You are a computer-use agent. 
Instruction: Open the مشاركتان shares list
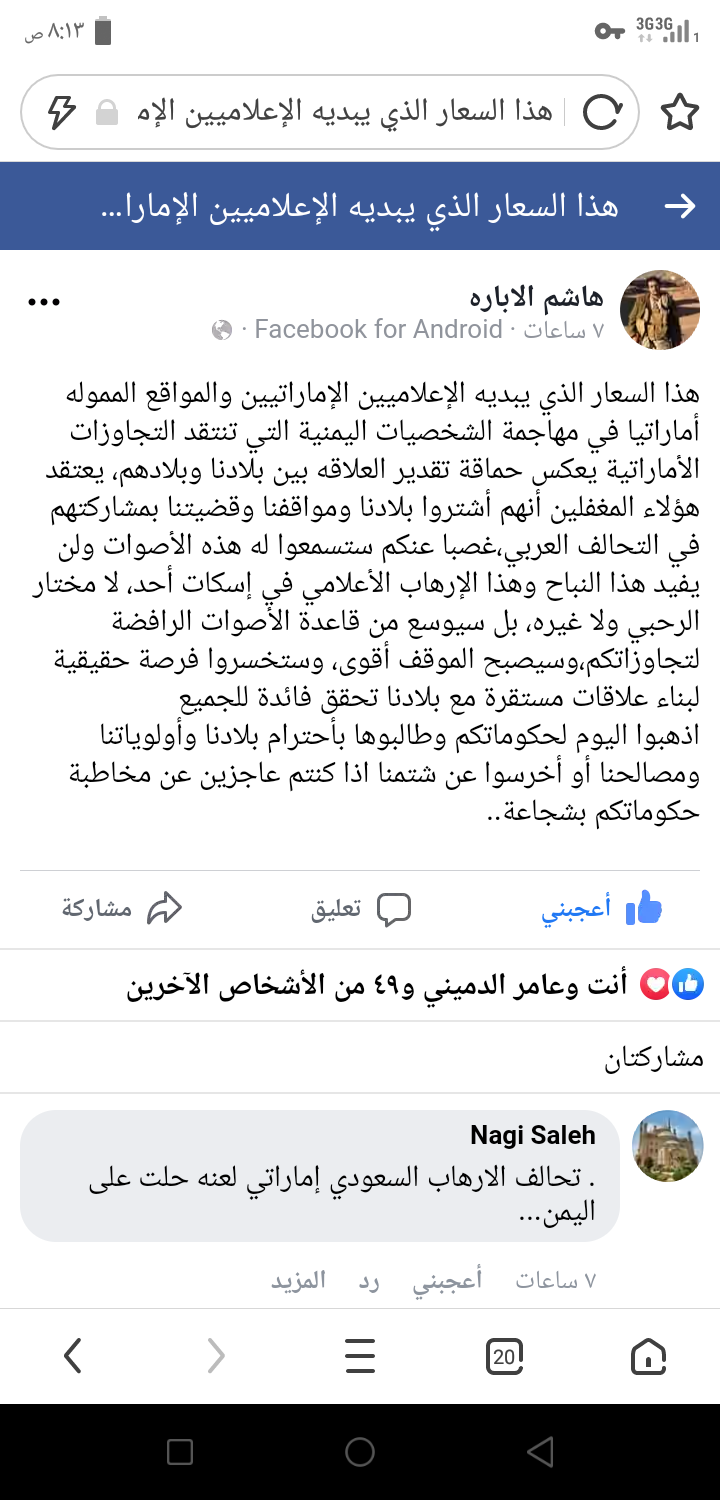coord(654,1058)
